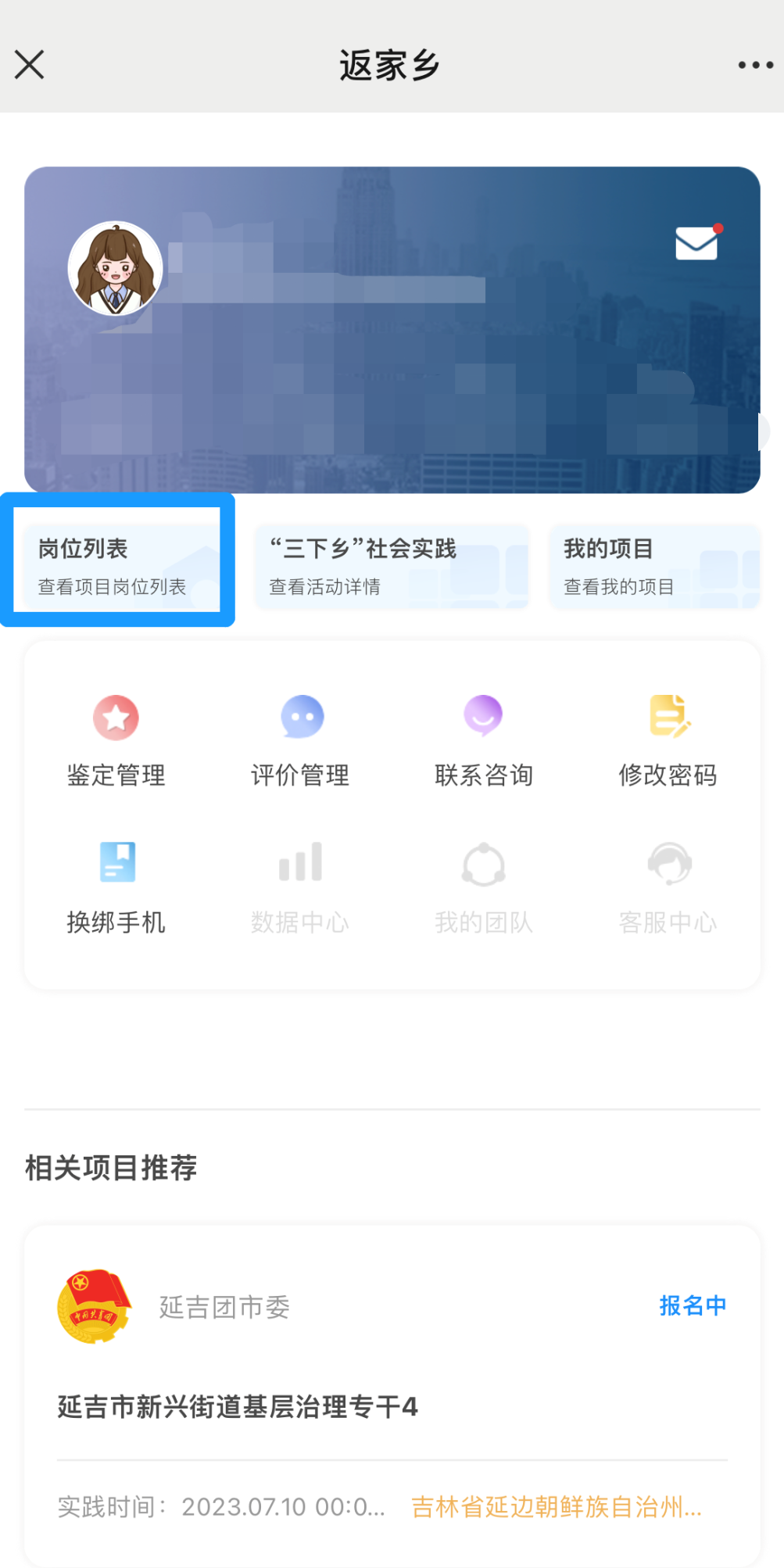Open 我的项目 card
The width and height of the screenshot is (784, 1568).
(653, 566)
